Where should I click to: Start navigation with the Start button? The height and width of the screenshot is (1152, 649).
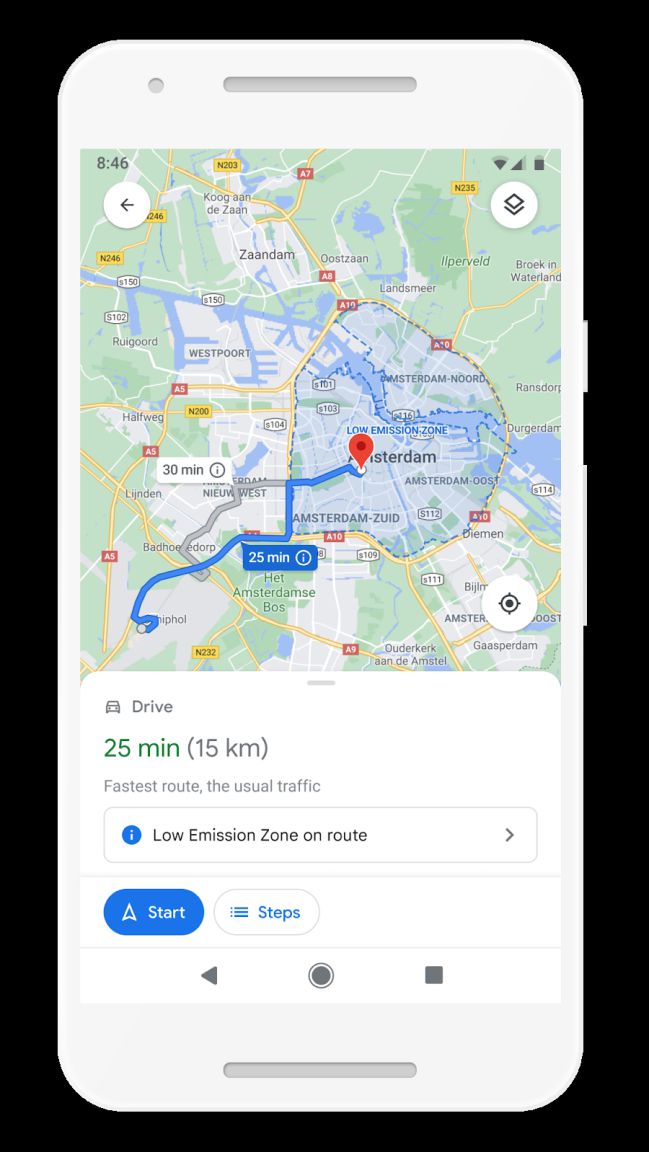pos(154,912)
